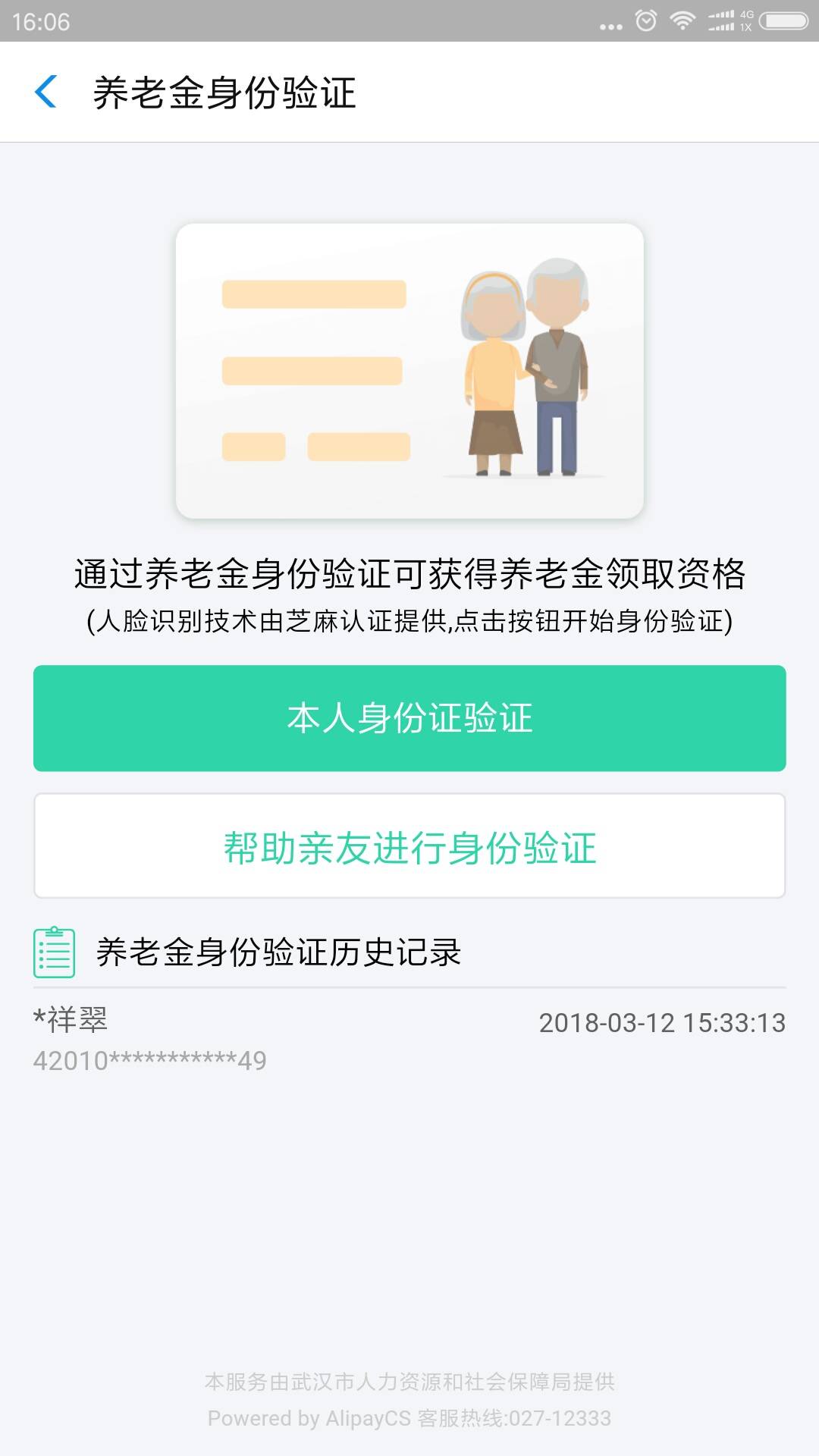The width and height of the screenshot is (819, 1456).
Task: Tap the elderly couple illustration card
Action: [x=409, y=370]
